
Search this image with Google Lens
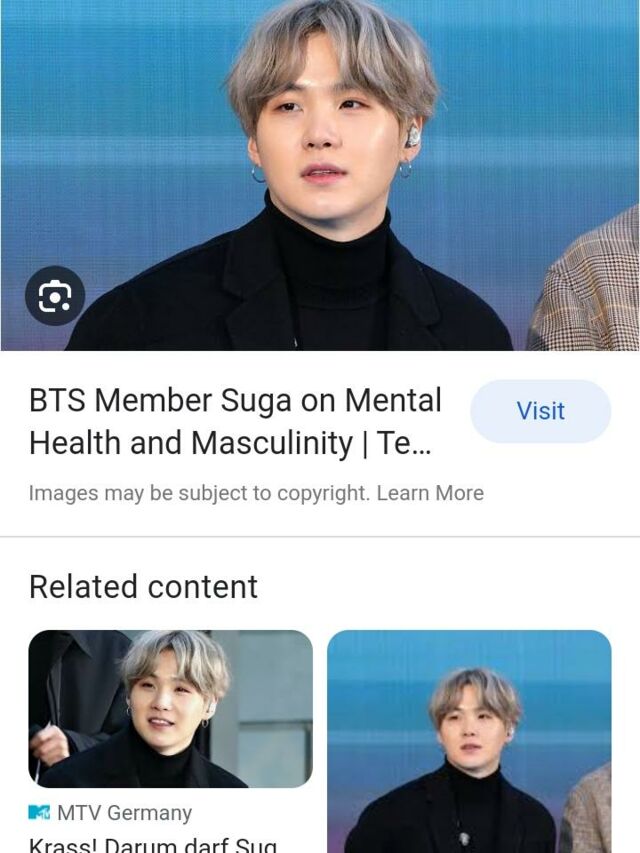54,296
